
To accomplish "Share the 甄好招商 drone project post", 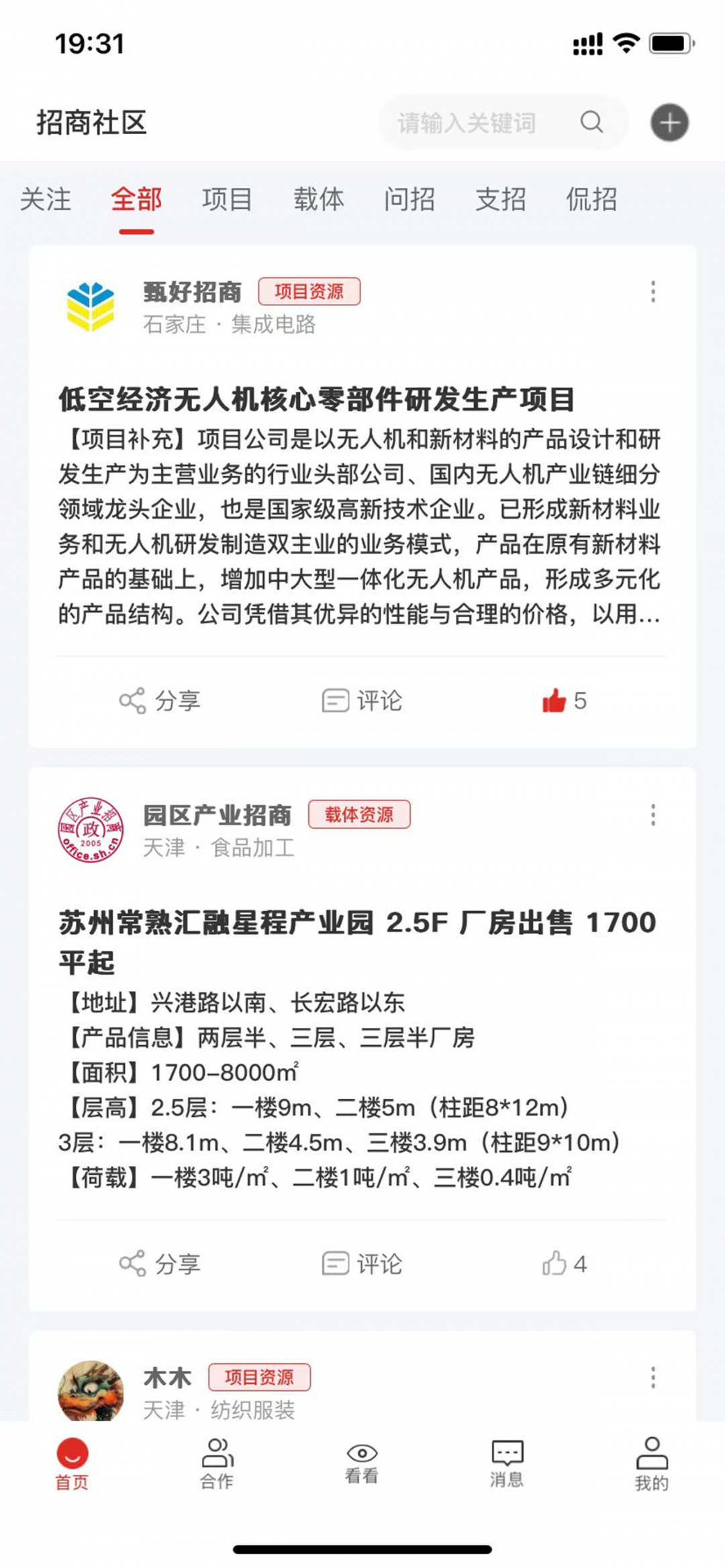I will tap(160, 701).
